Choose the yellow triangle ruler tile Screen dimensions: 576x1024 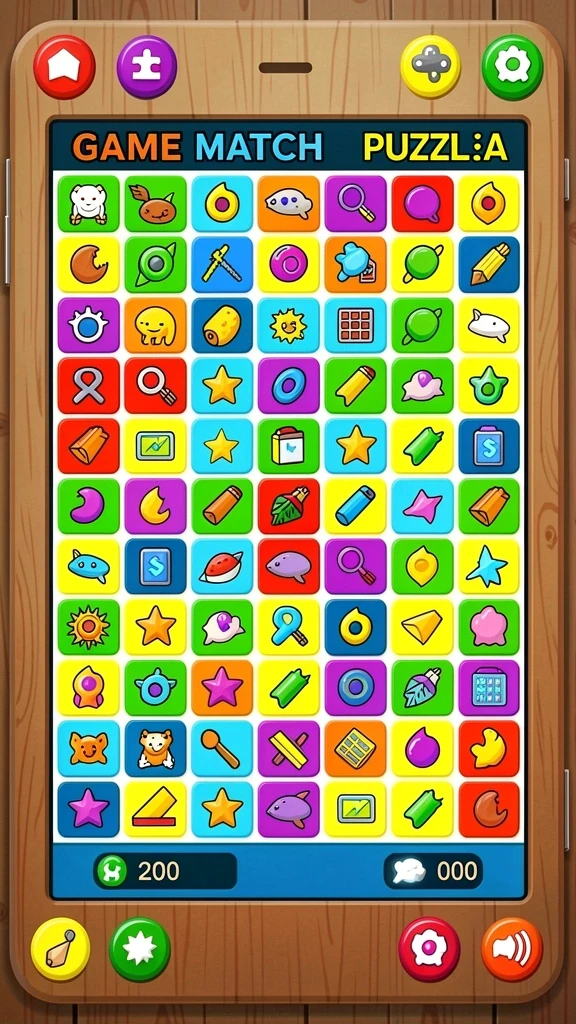(x=155, y=809)
